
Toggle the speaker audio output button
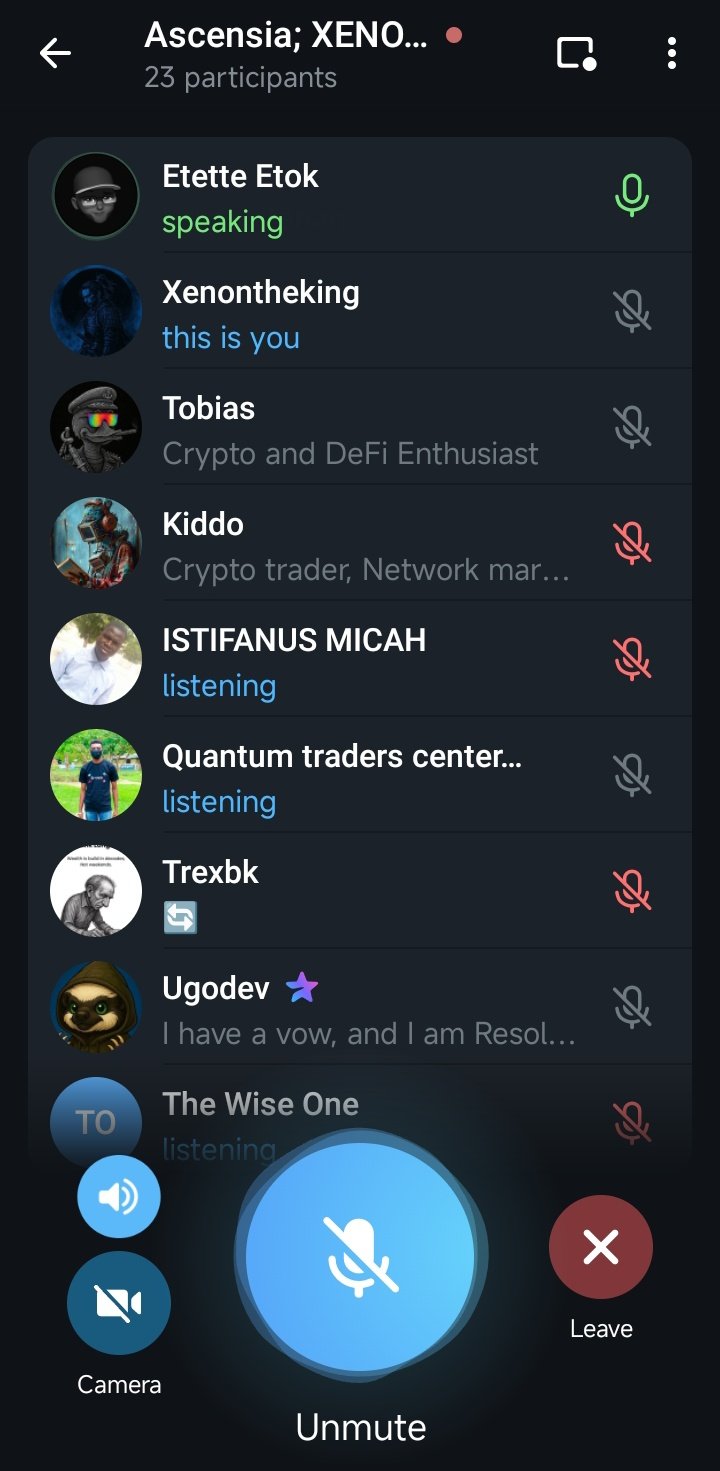119,1197
